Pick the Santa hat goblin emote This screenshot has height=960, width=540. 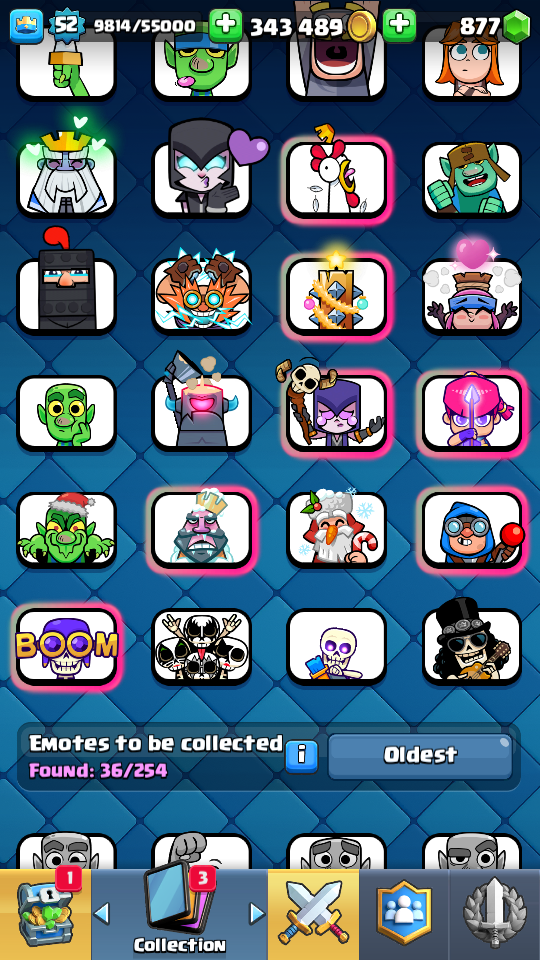coord(67,529)
